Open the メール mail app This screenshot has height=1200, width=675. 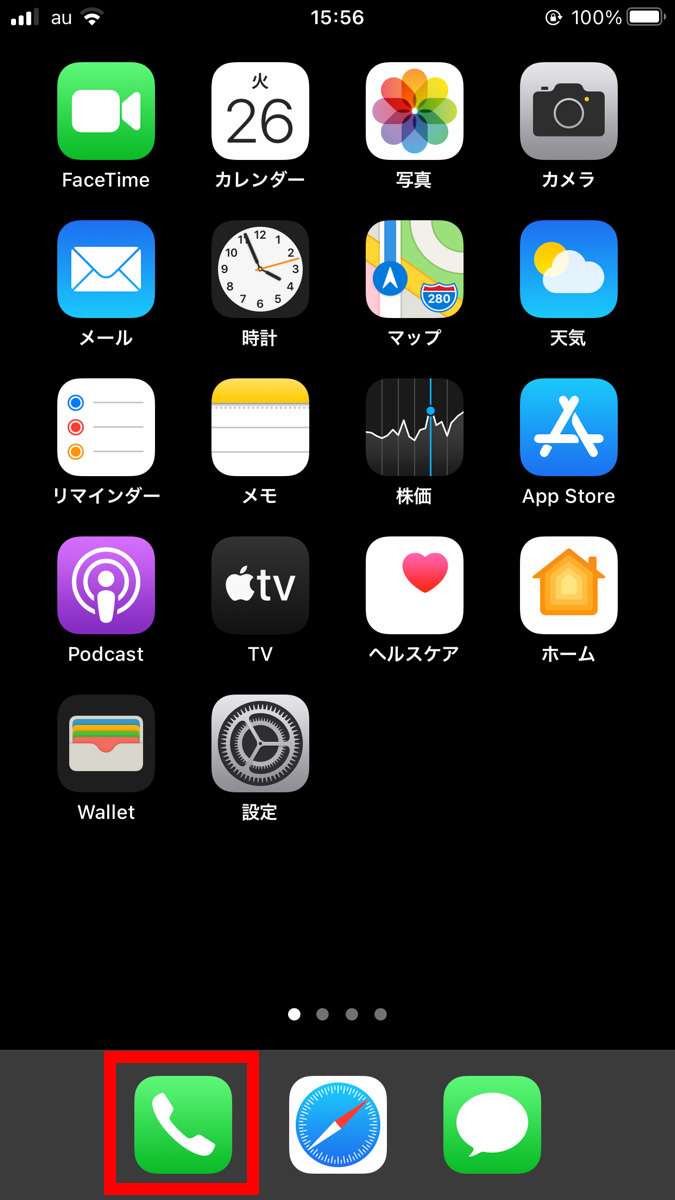tap(106, 269)
